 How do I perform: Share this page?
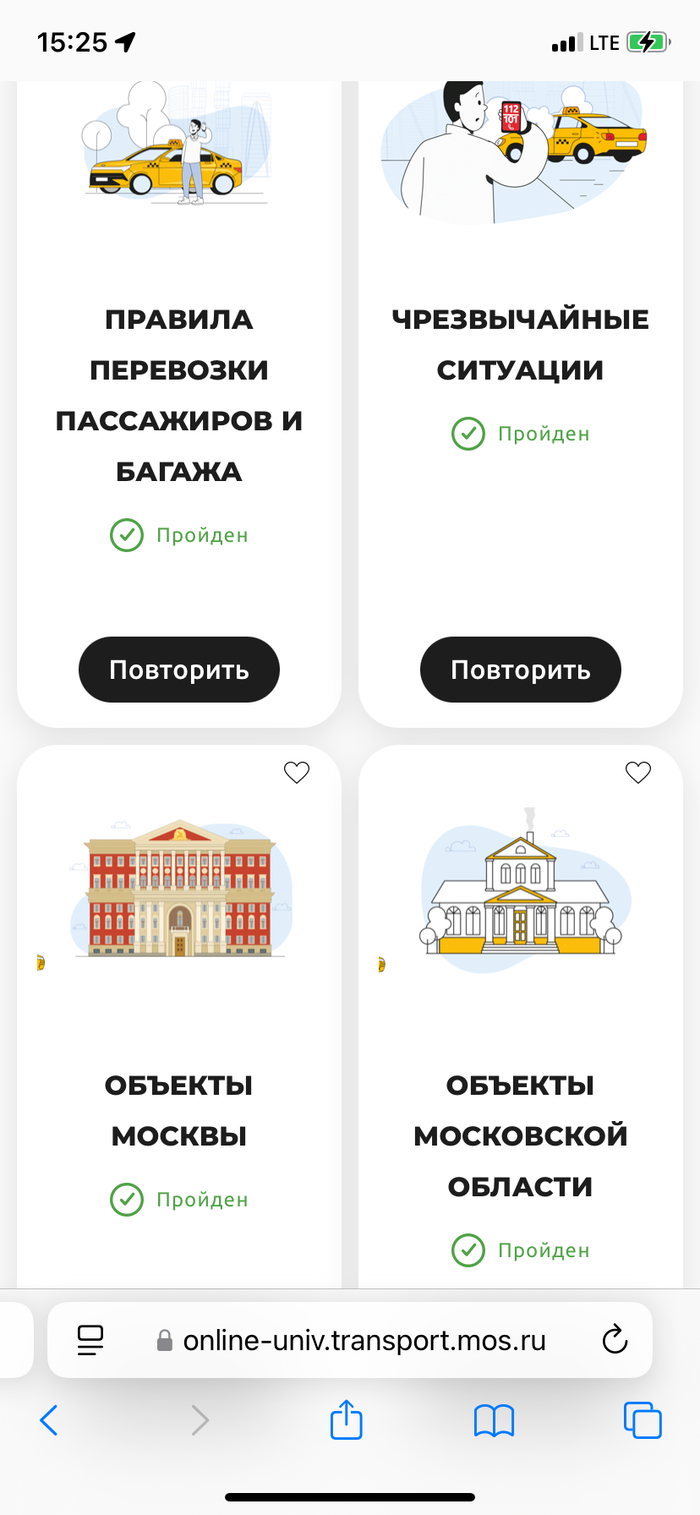pos(346,1420)
